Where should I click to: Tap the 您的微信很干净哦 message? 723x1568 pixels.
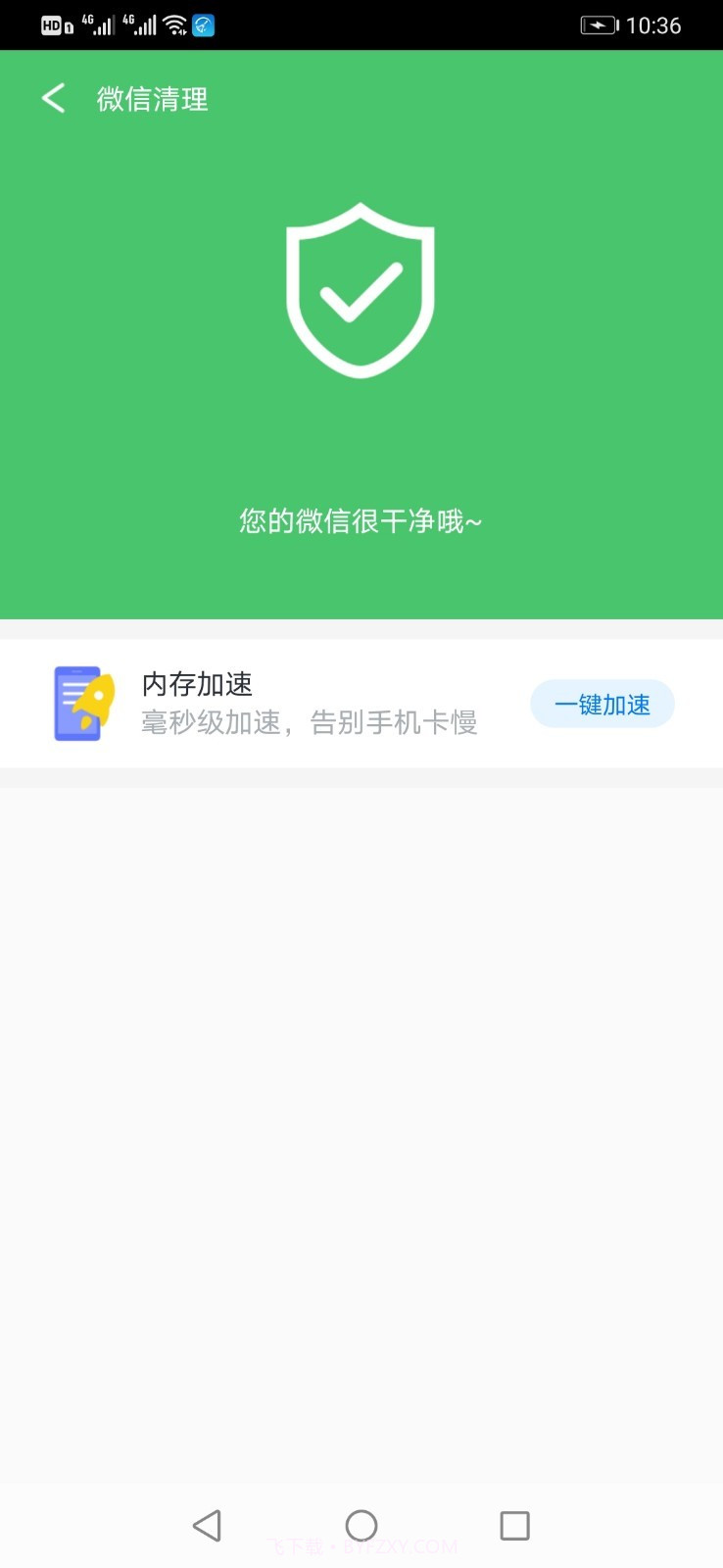click(361, 520)
